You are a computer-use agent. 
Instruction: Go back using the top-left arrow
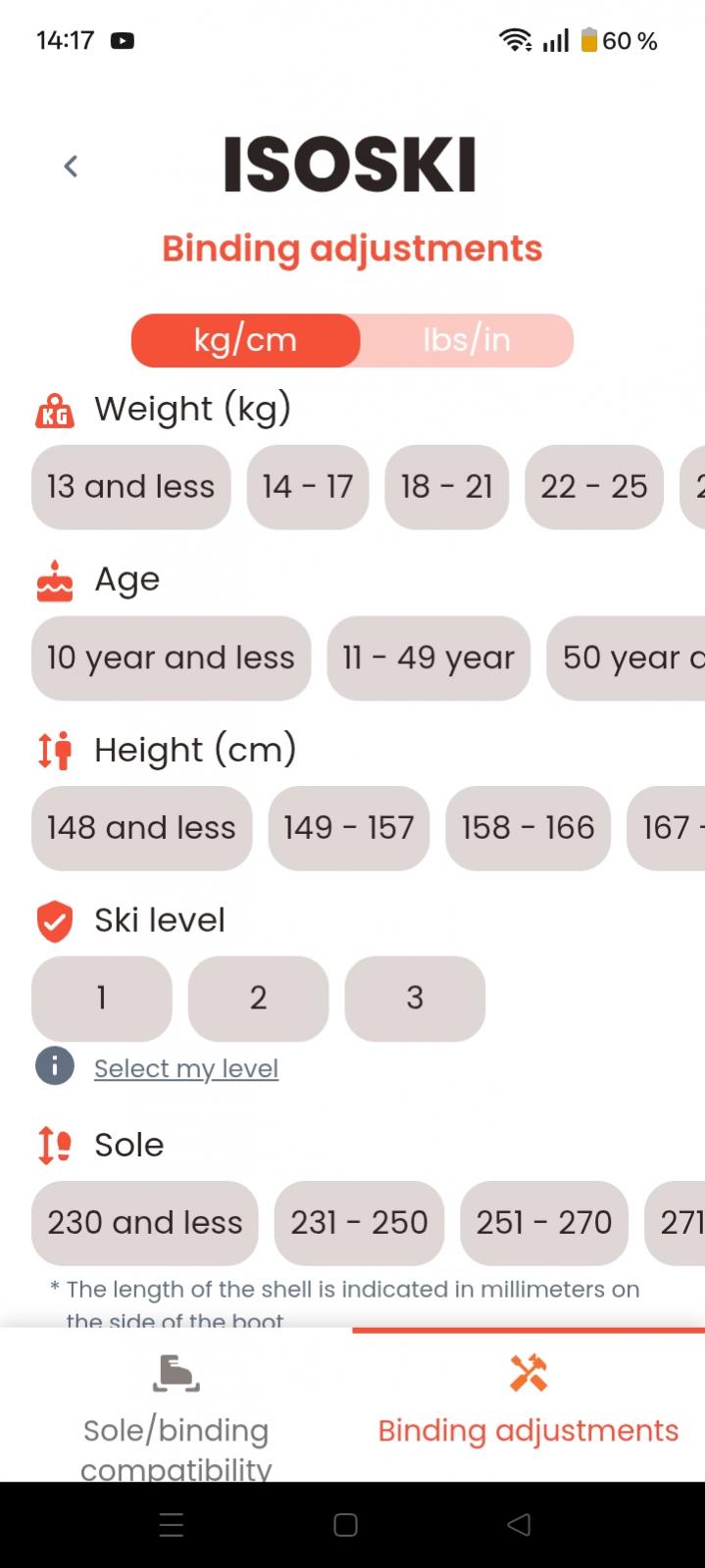tap(71, 167)
